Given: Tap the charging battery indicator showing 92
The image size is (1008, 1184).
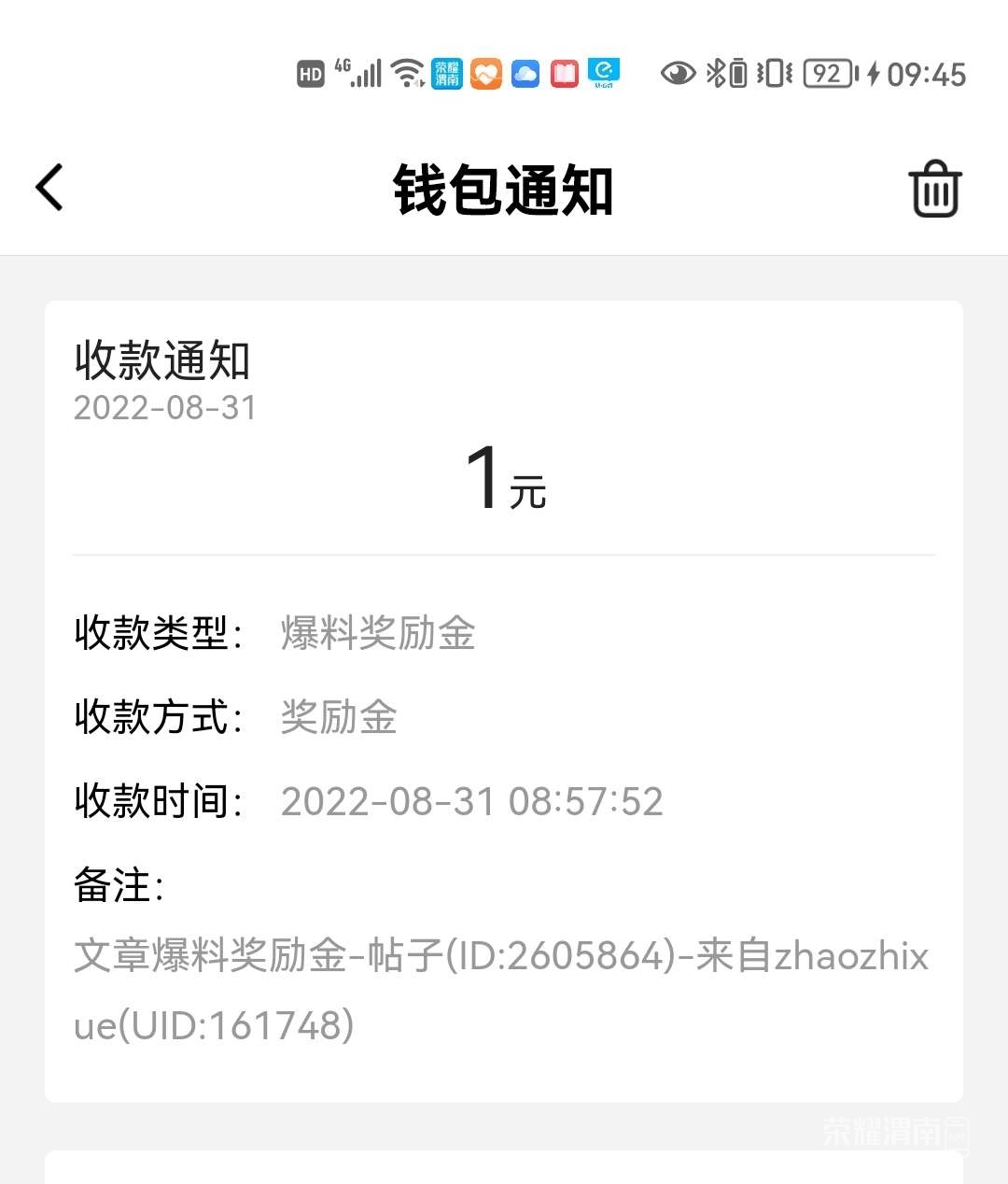Looking at the screenshot, I should 829,73.
